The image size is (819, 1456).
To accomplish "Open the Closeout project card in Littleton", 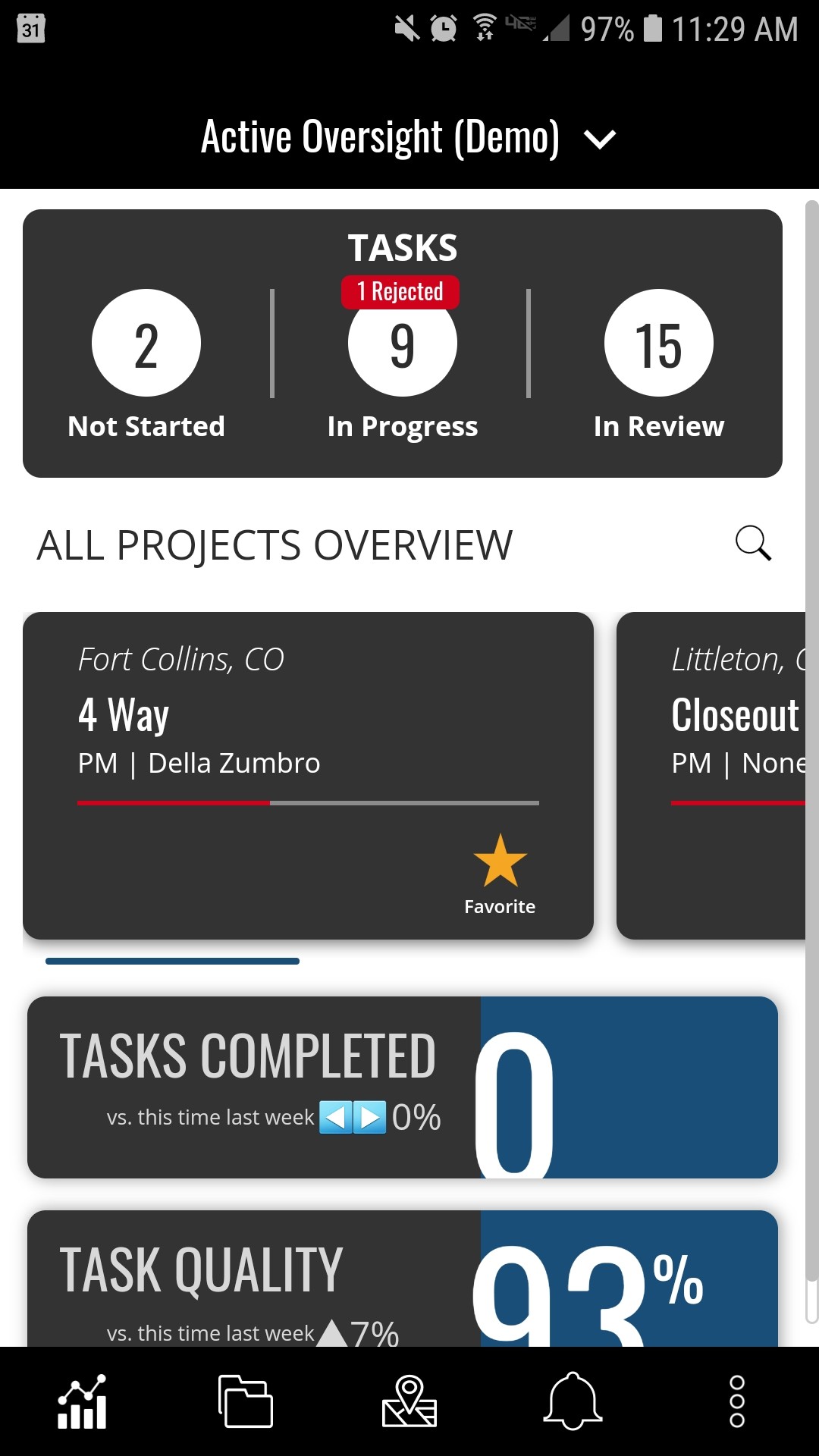I will [x=711, y=776].
